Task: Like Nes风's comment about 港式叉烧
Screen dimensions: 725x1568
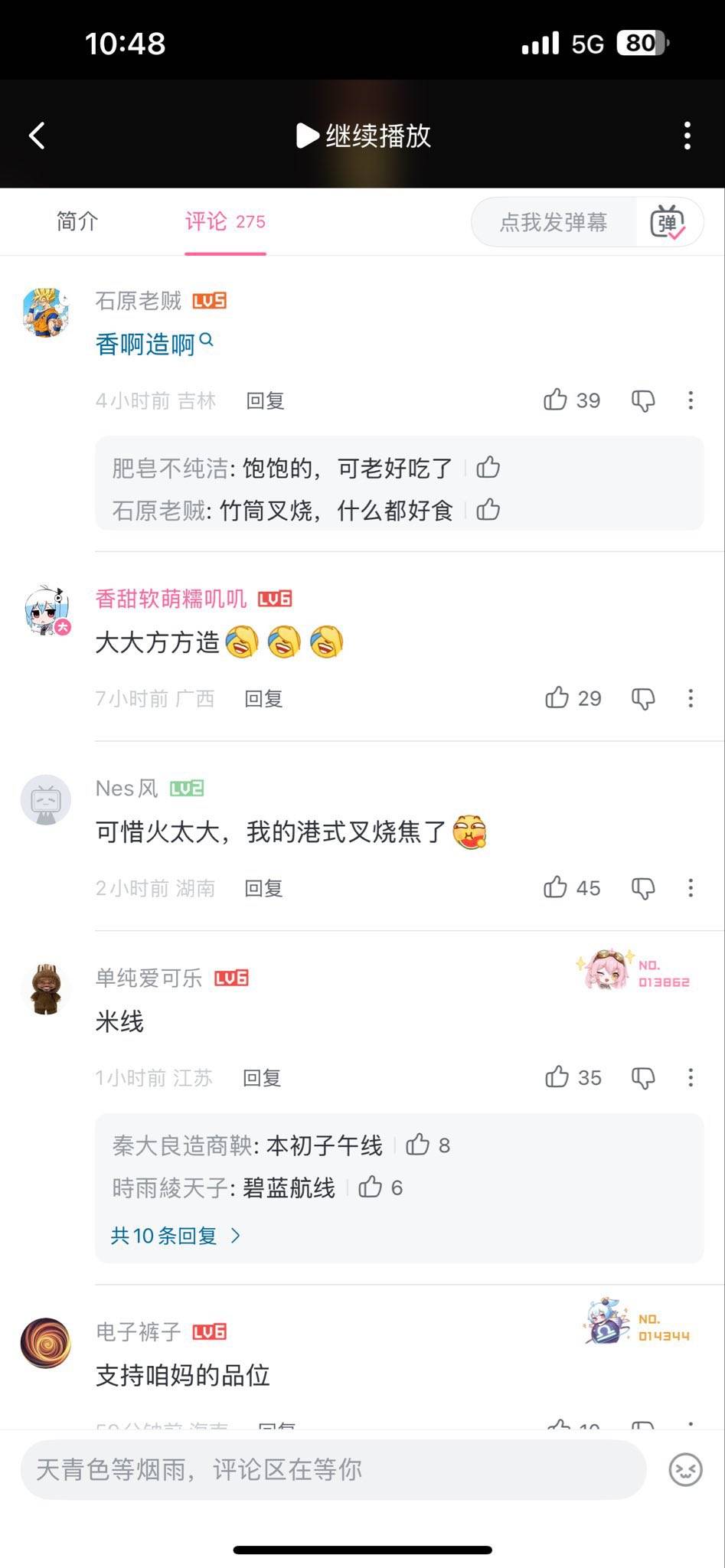Action: point(556,887)
